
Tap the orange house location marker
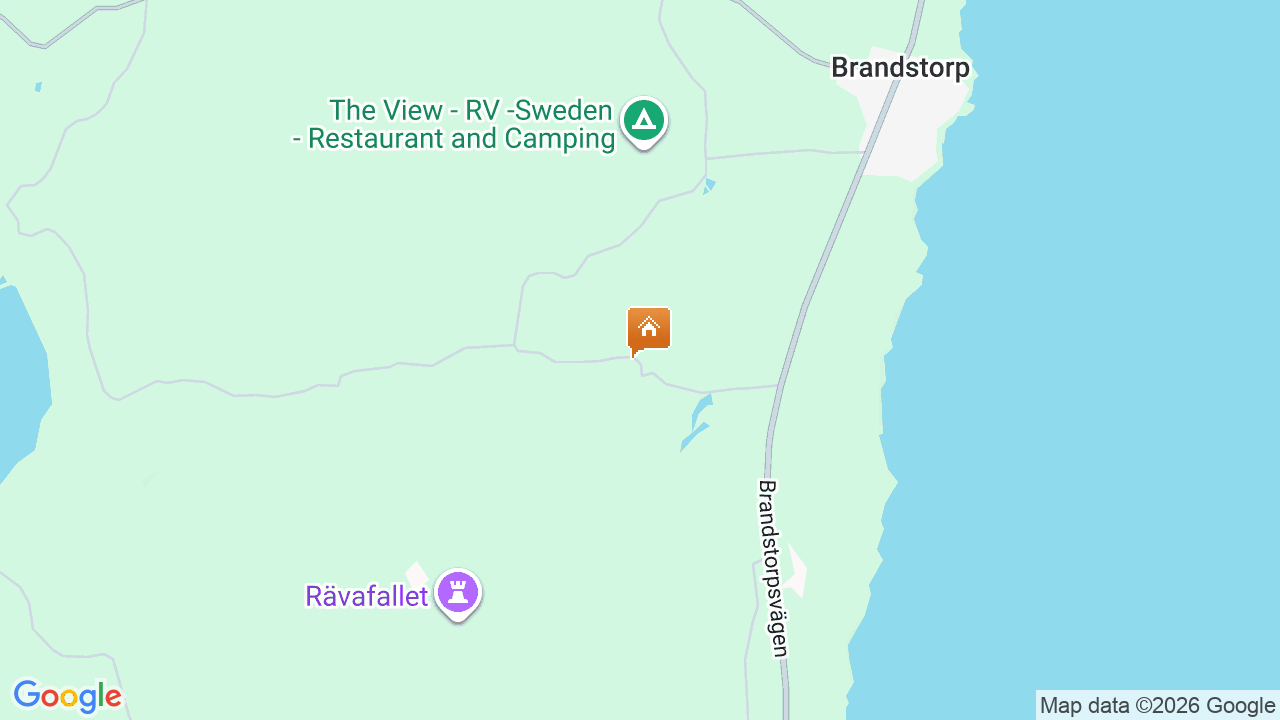(649, 329)
